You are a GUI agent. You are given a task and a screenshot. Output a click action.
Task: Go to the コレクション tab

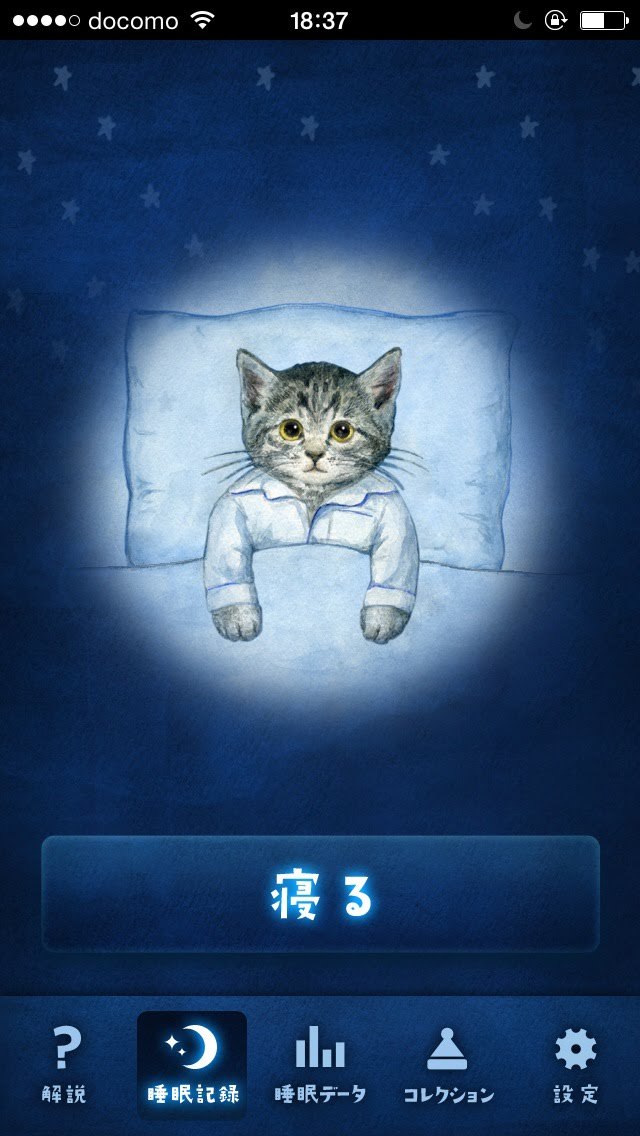(448, 1066)
